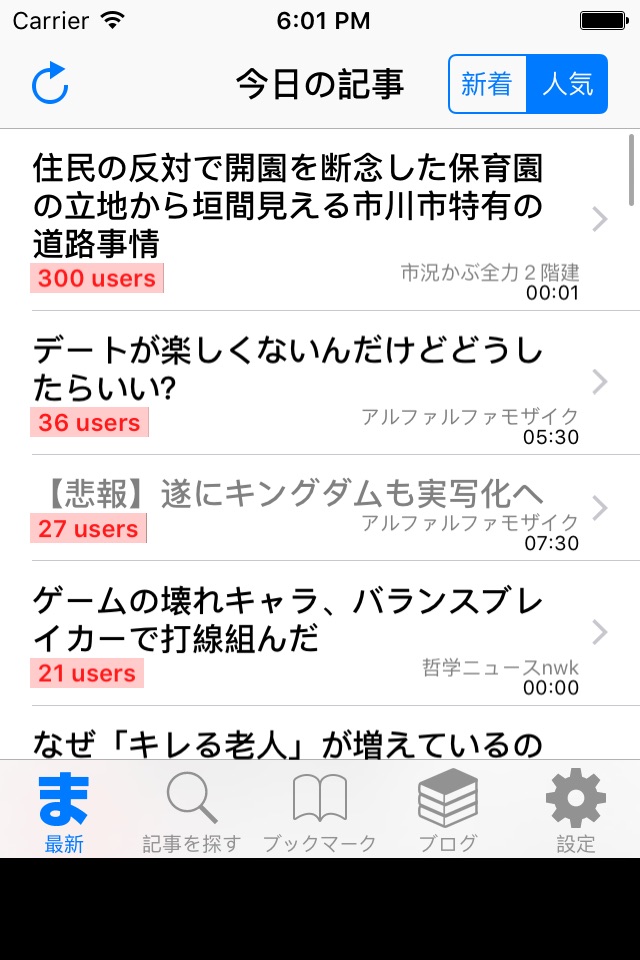The height and width of the screenshot is (960, 640).
Task: Select the 人気 segment
Action: [x=567, y=84]
